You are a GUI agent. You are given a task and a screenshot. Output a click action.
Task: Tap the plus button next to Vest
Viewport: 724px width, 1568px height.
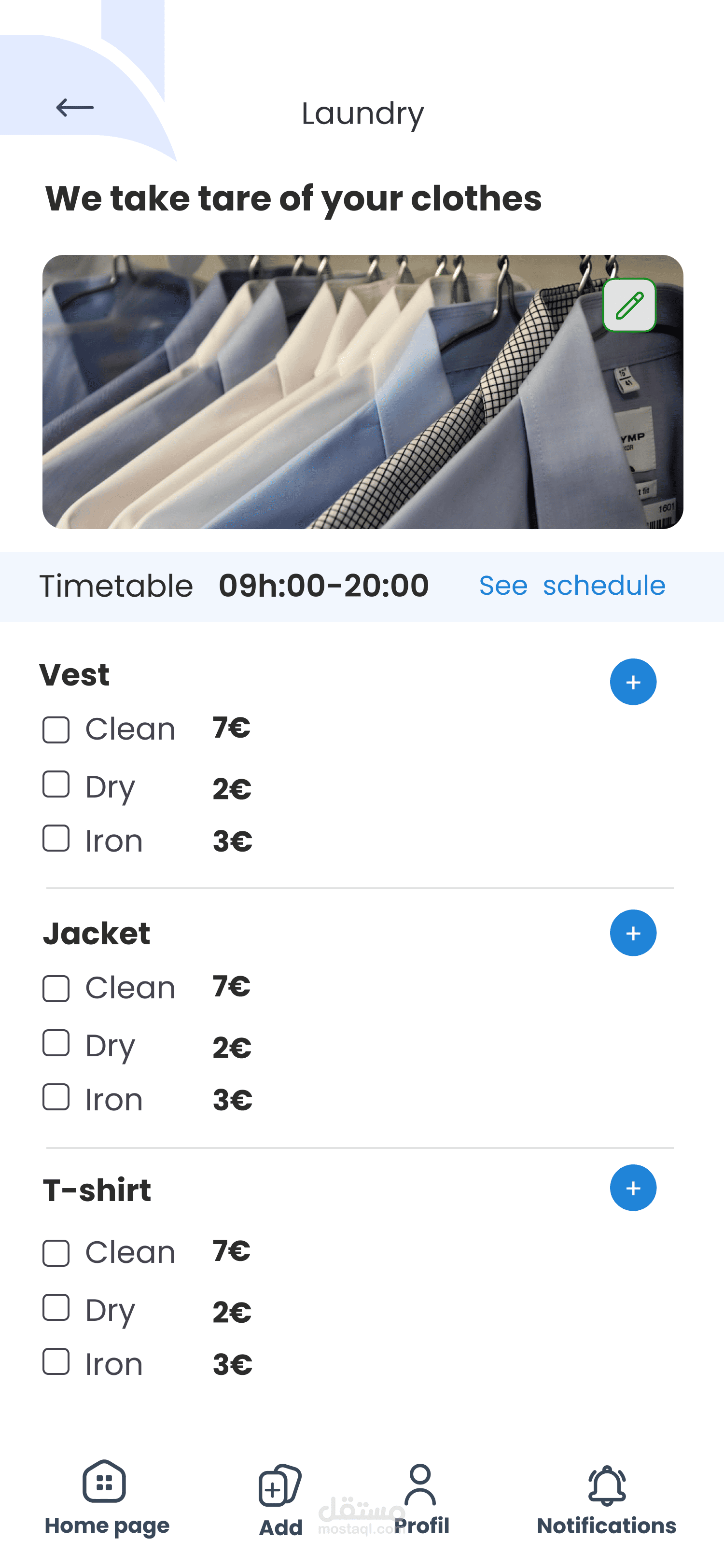(x=633, y=682)
